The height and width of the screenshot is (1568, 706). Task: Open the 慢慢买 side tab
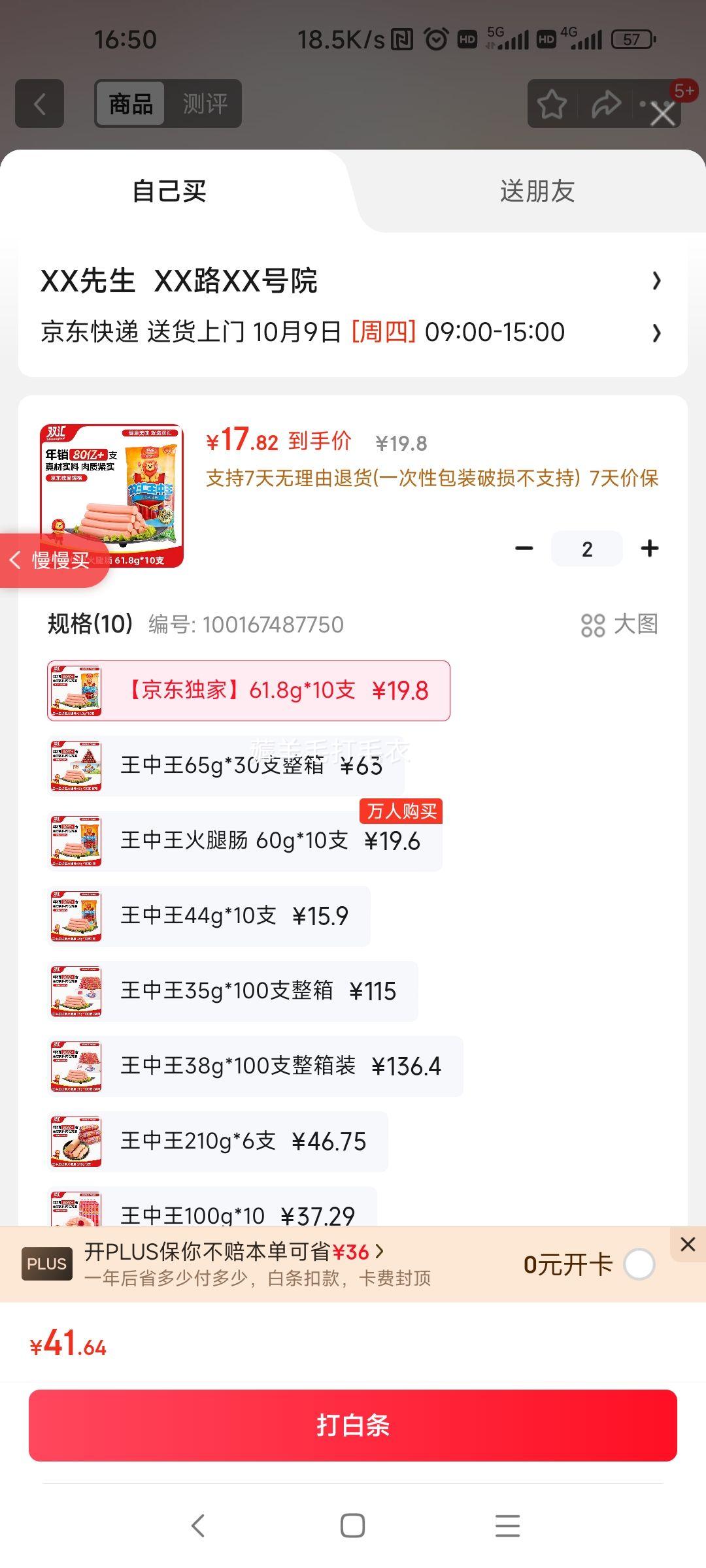click(x=52, y=560)
